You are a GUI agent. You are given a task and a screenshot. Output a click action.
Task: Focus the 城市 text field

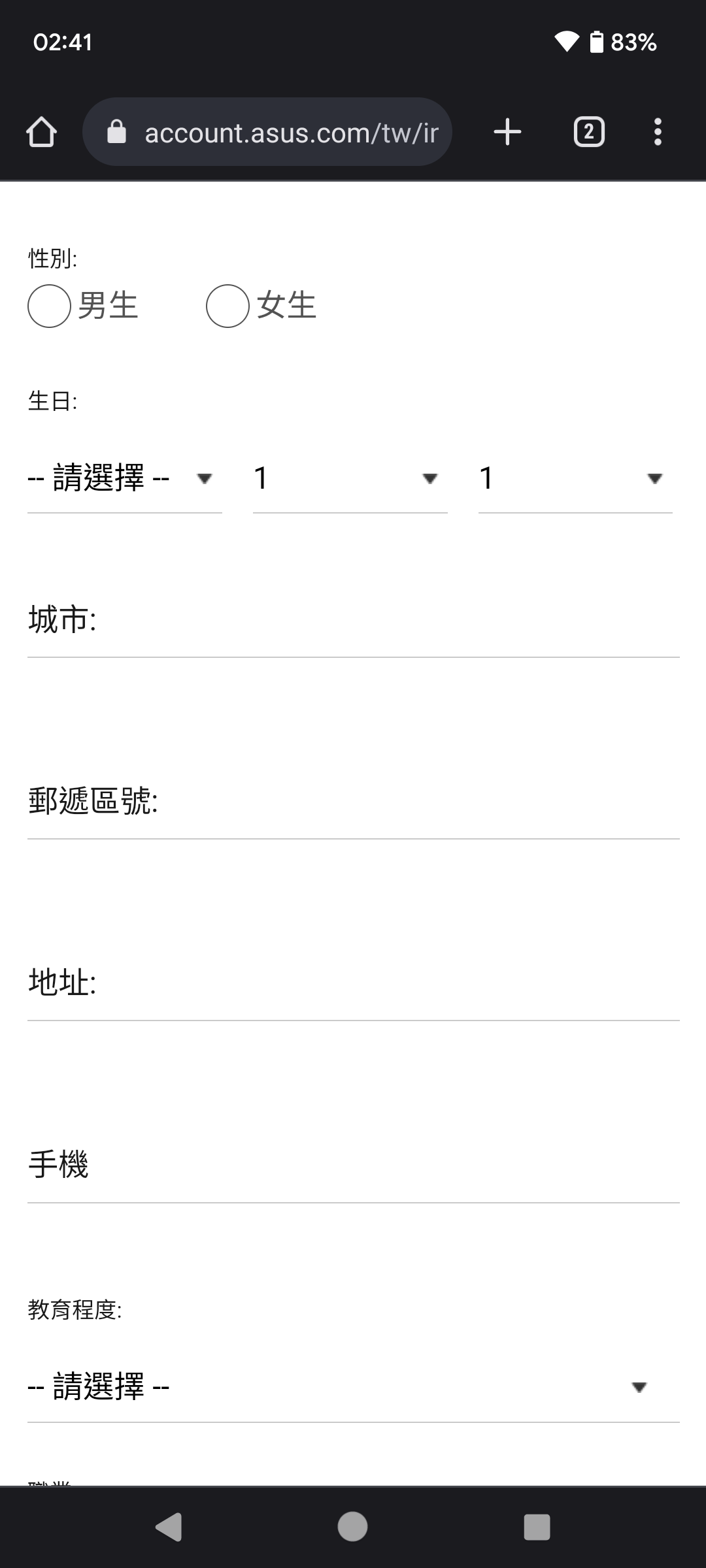354,619
